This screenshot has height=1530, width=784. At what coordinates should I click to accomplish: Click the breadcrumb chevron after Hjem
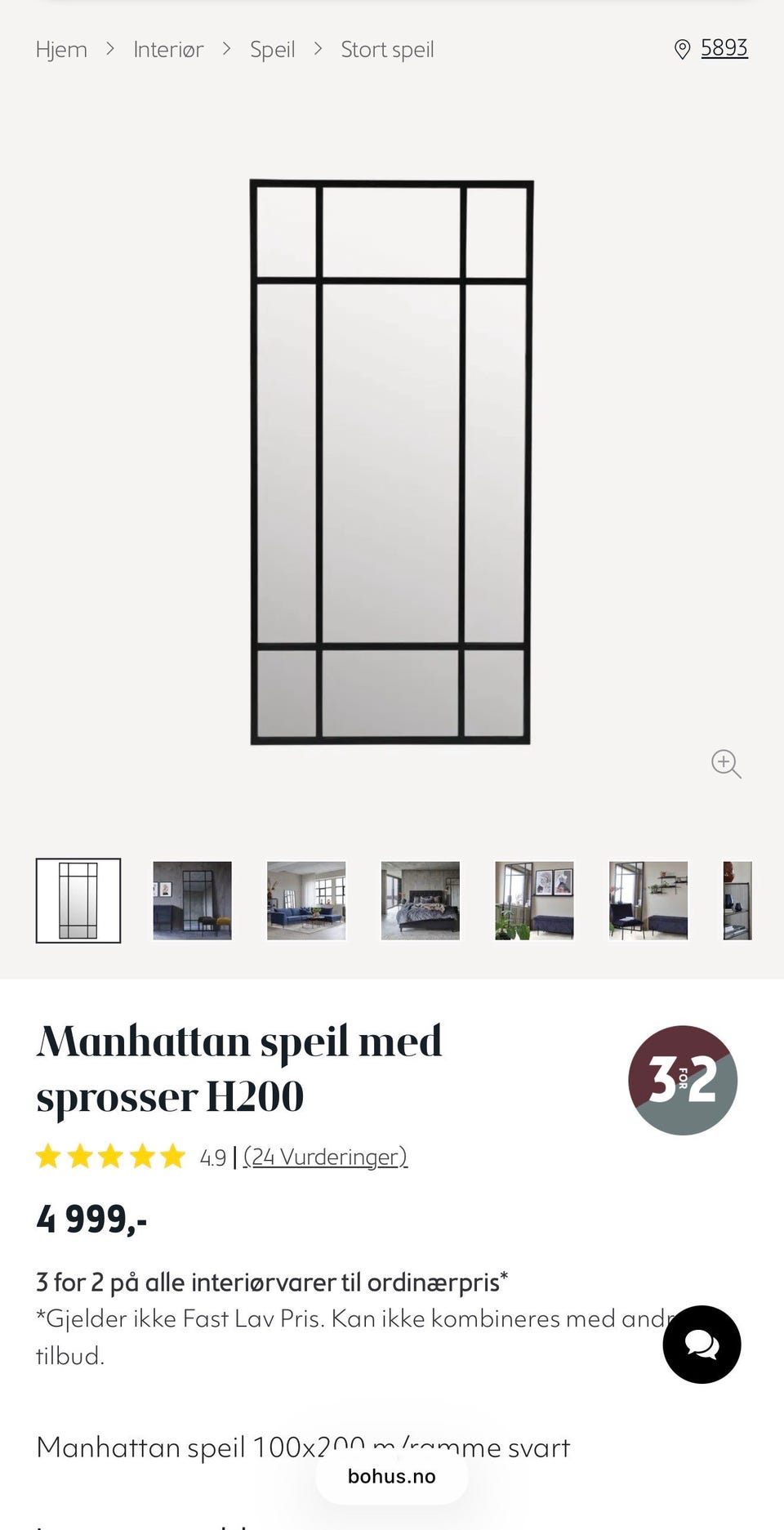coord(109,48)
